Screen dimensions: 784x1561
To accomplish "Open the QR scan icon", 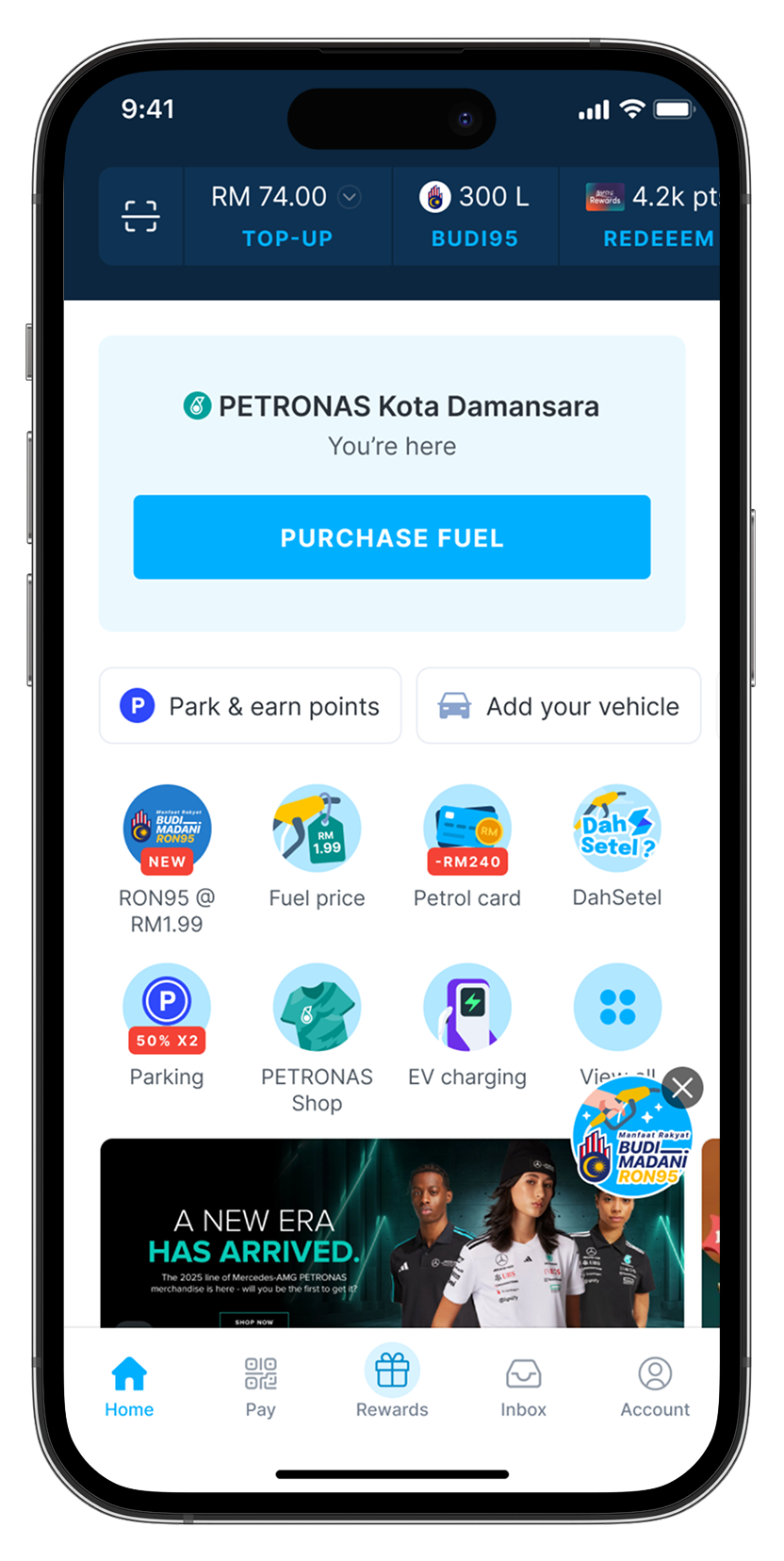I will [x=140, y=216].
